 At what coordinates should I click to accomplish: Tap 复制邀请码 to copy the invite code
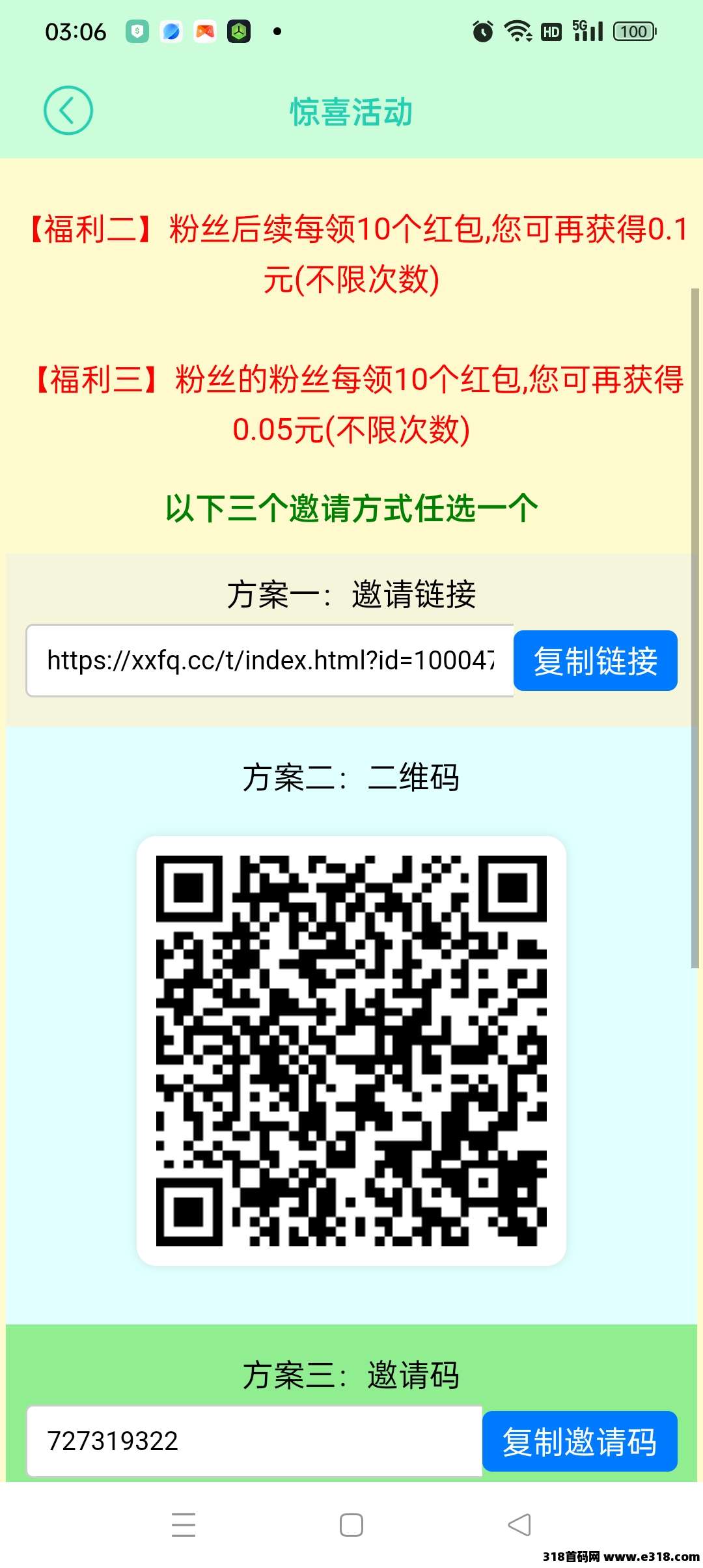[x=579, y=1441]
